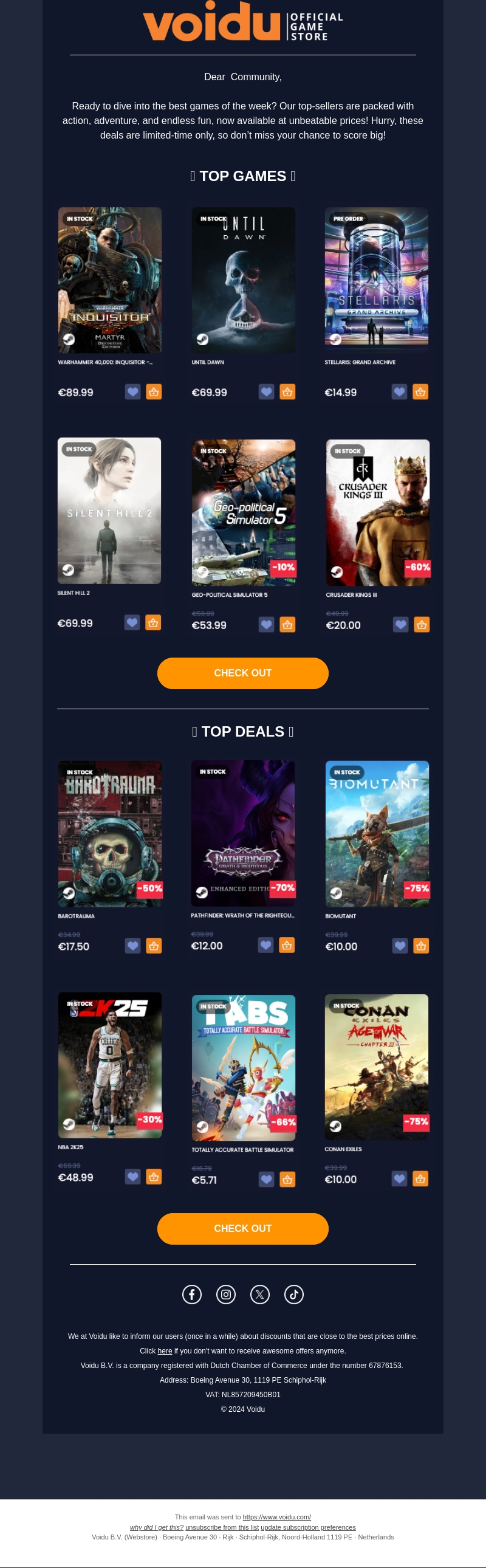Open Voidu's Instagram profile

click(x=226, y=1294)
